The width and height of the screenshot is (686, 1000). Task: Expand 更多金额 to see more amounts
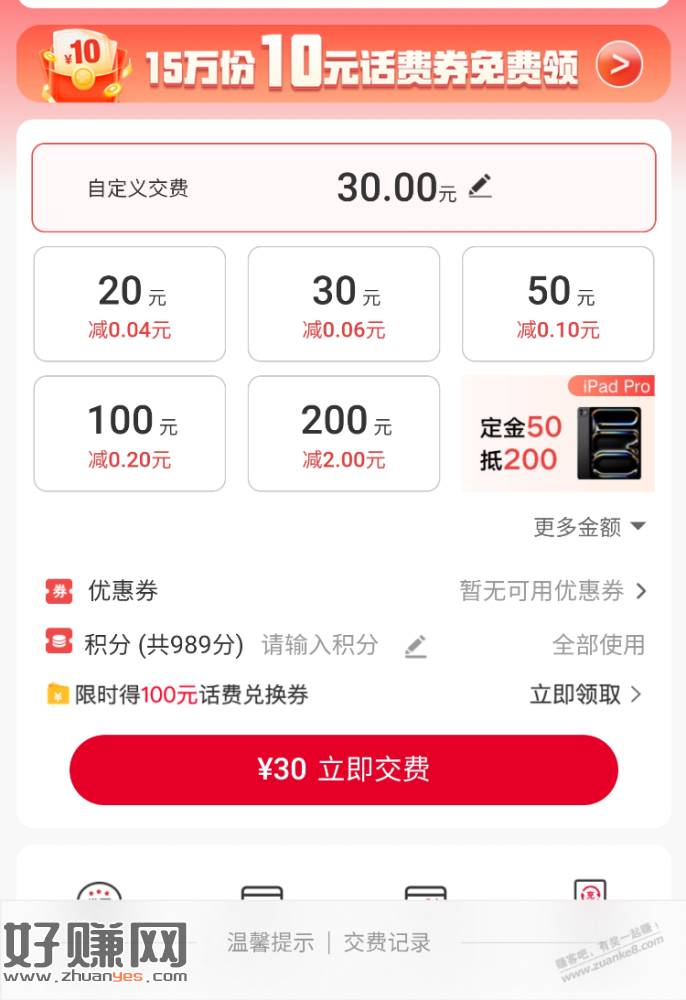[x=590, y=527]
